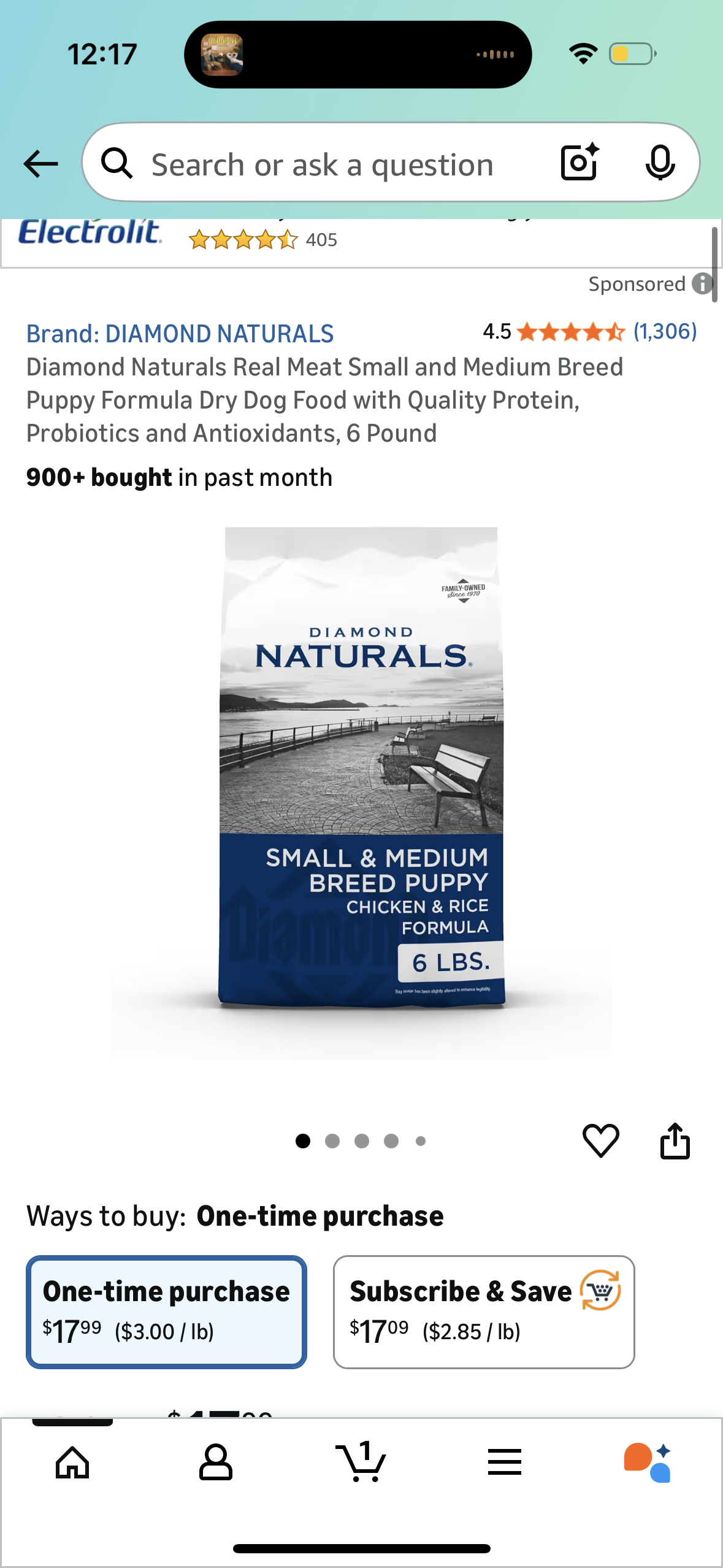Open the hamburger menu tab
This screenshot has height=1568, width=723.
click(x=505, y=1462)
